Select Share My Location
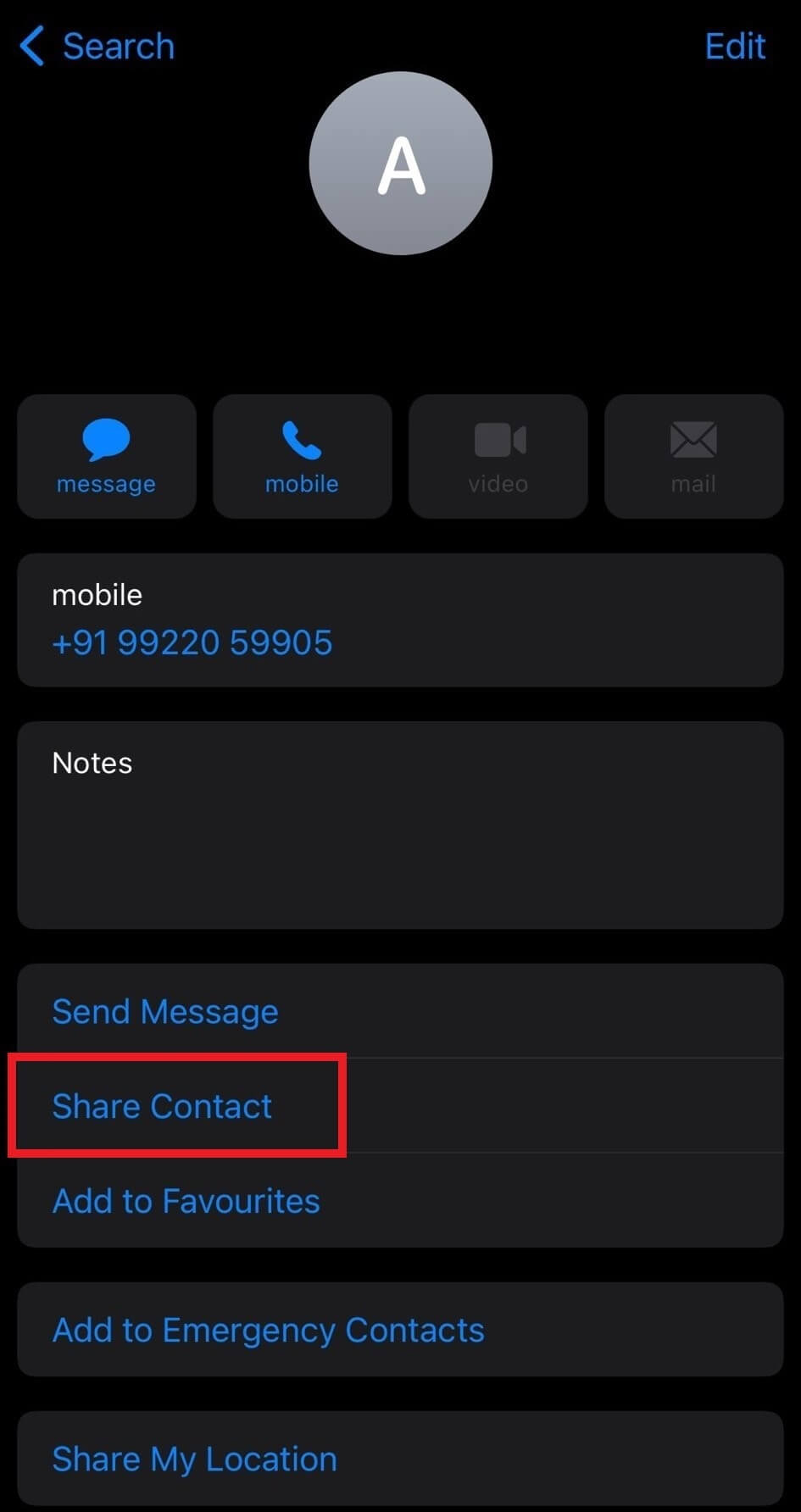 (195, 1459)
